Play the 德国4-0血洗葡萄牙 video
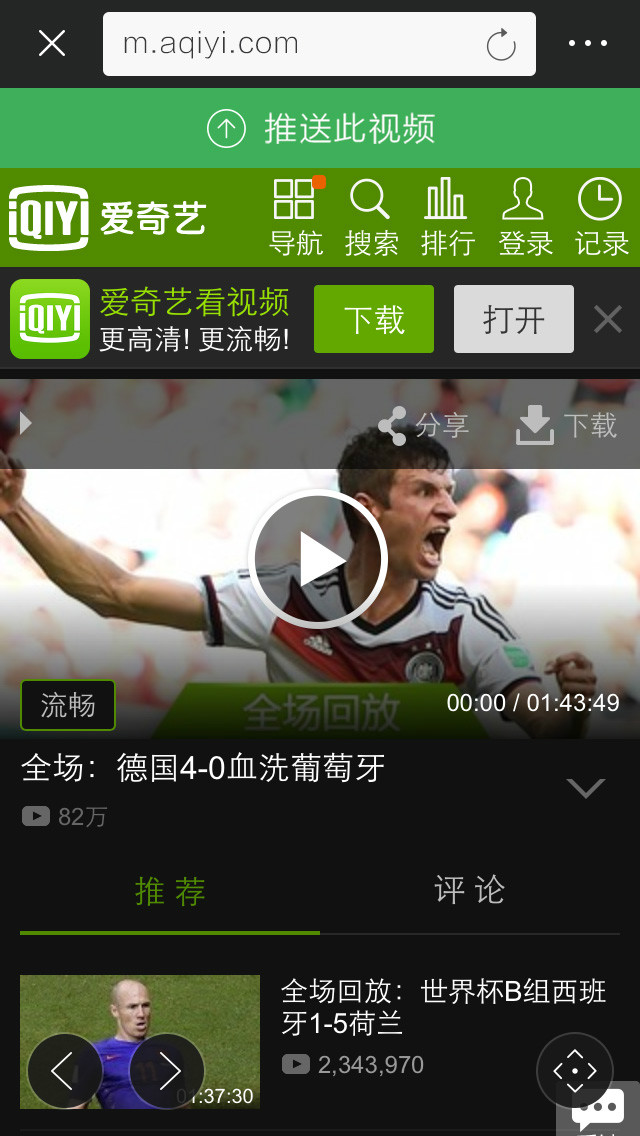Viewport: 640px width, 1136px height. tap(317, 559)
